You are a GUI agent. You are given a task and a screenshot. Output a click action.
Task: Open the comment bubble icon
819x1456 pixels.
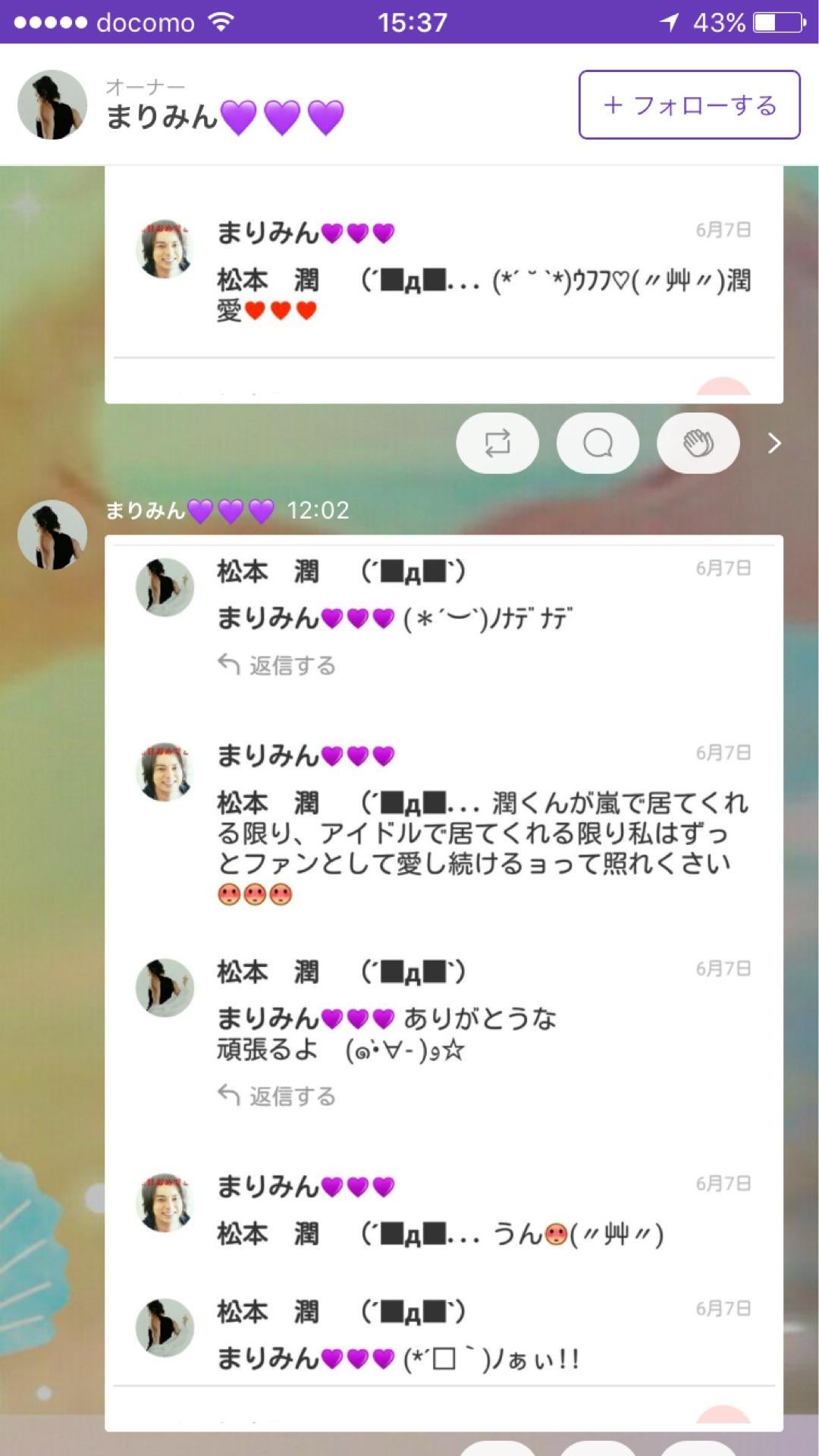click(598, 443)
